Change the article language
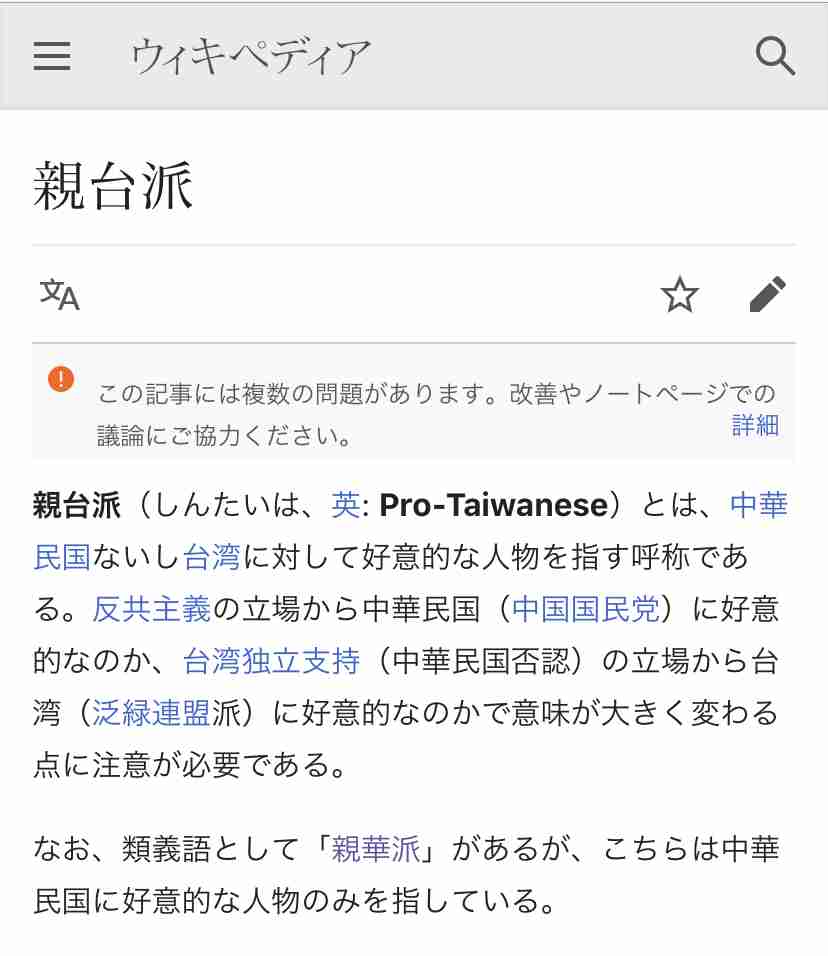This screenshot has width=828, height=956. pos(59,294)
